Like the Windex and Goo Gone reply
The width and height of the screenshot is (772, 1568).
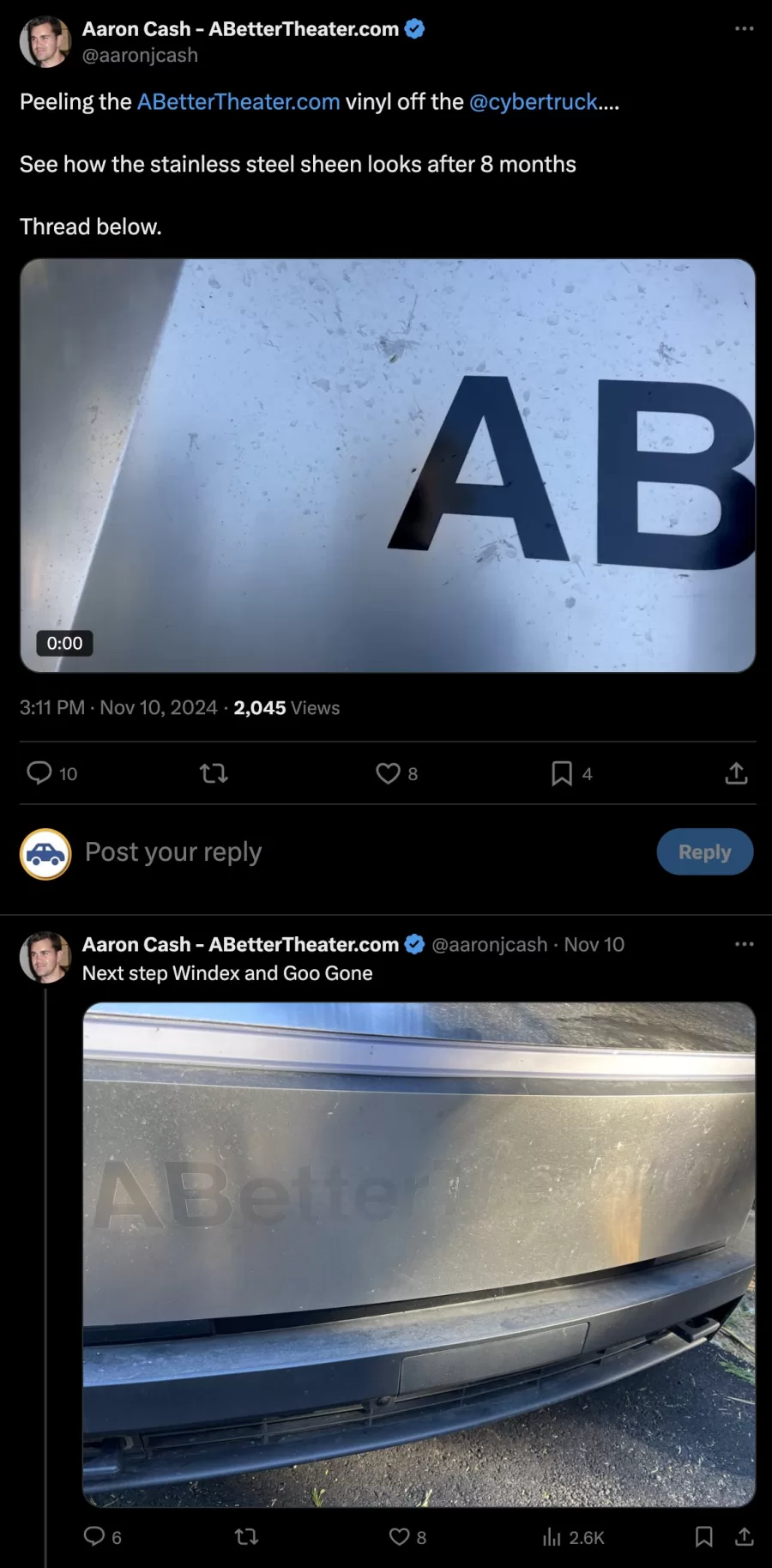400,1536
